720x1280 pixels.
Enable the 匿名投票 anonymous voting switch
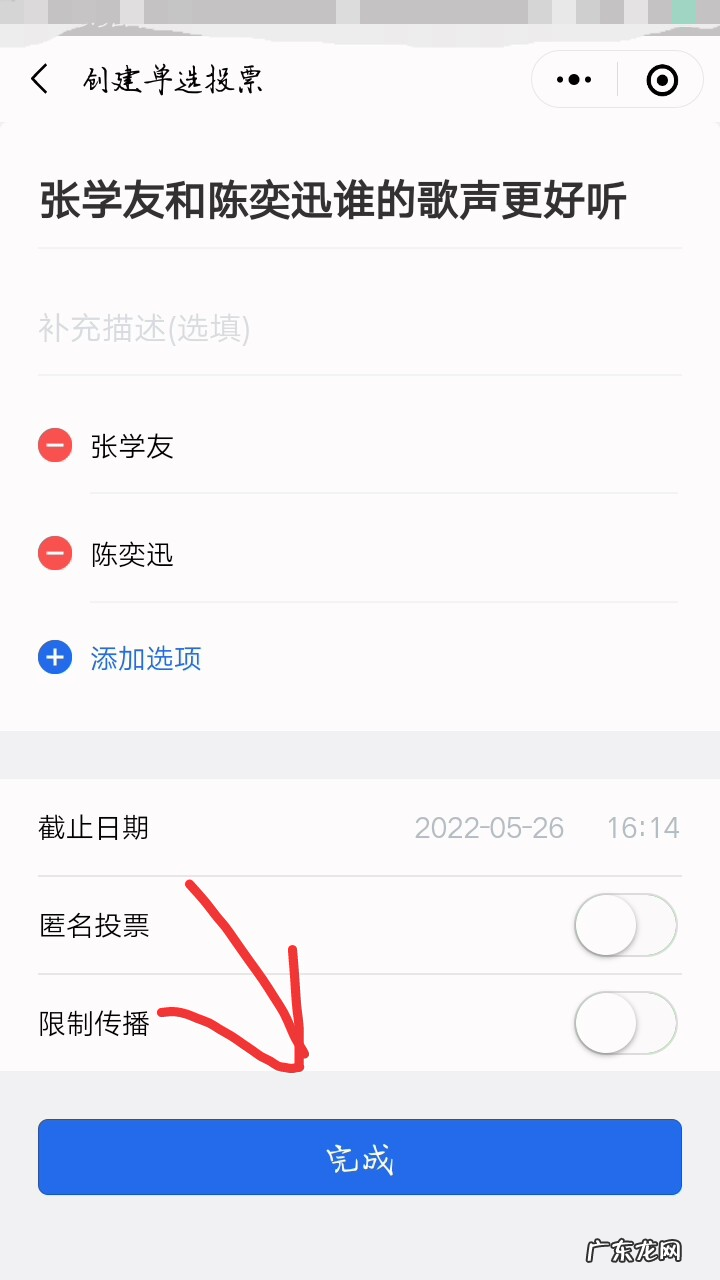[625, 925]
